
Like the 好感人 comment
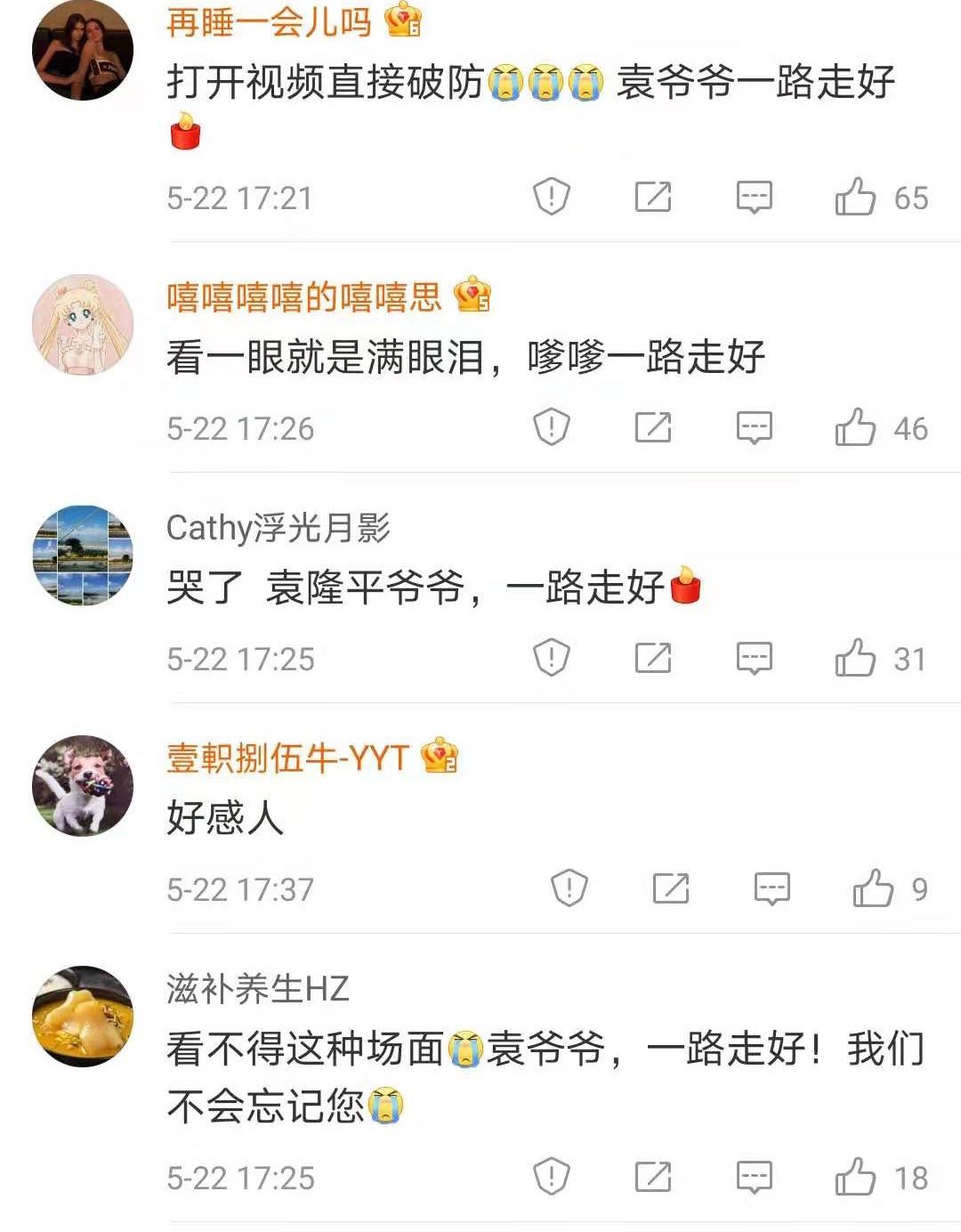873,888
